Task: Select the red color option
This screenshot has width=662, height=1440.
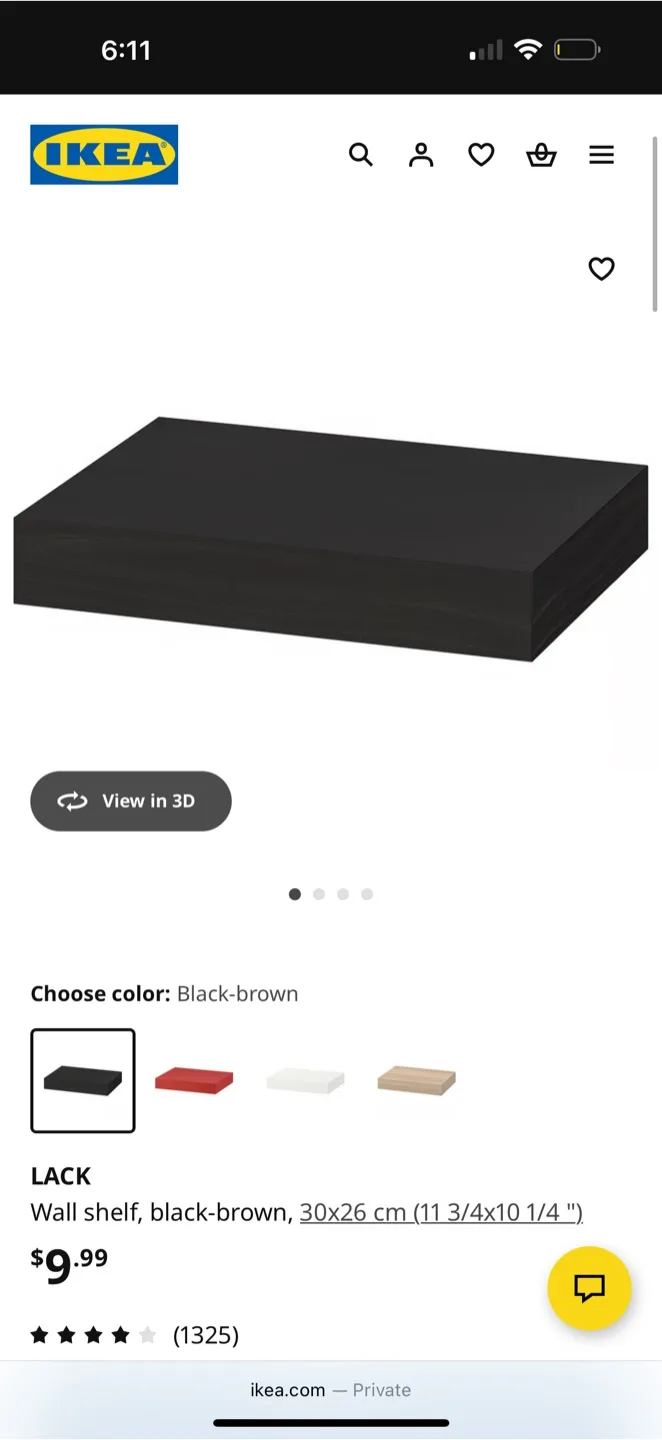Action: [194, 1081]
